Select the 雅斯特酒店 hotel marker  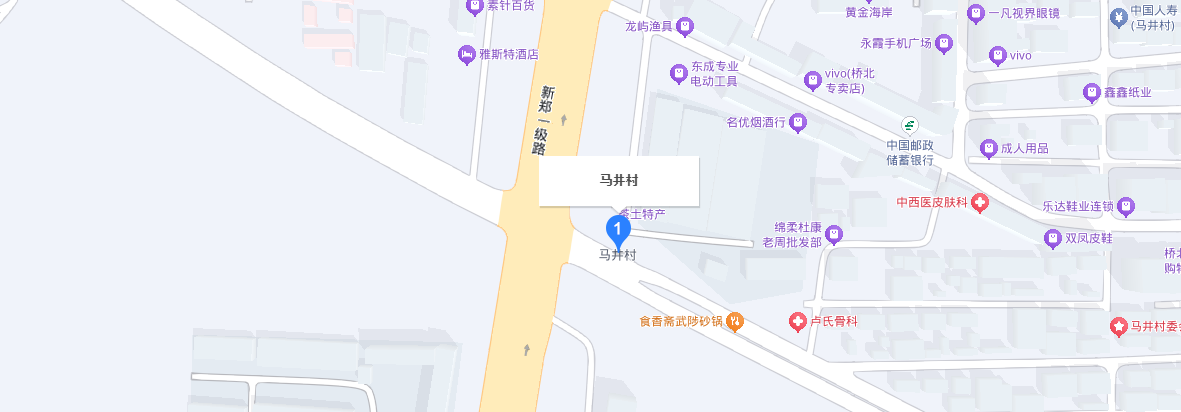pyautogui.click(x=466, y=55)
